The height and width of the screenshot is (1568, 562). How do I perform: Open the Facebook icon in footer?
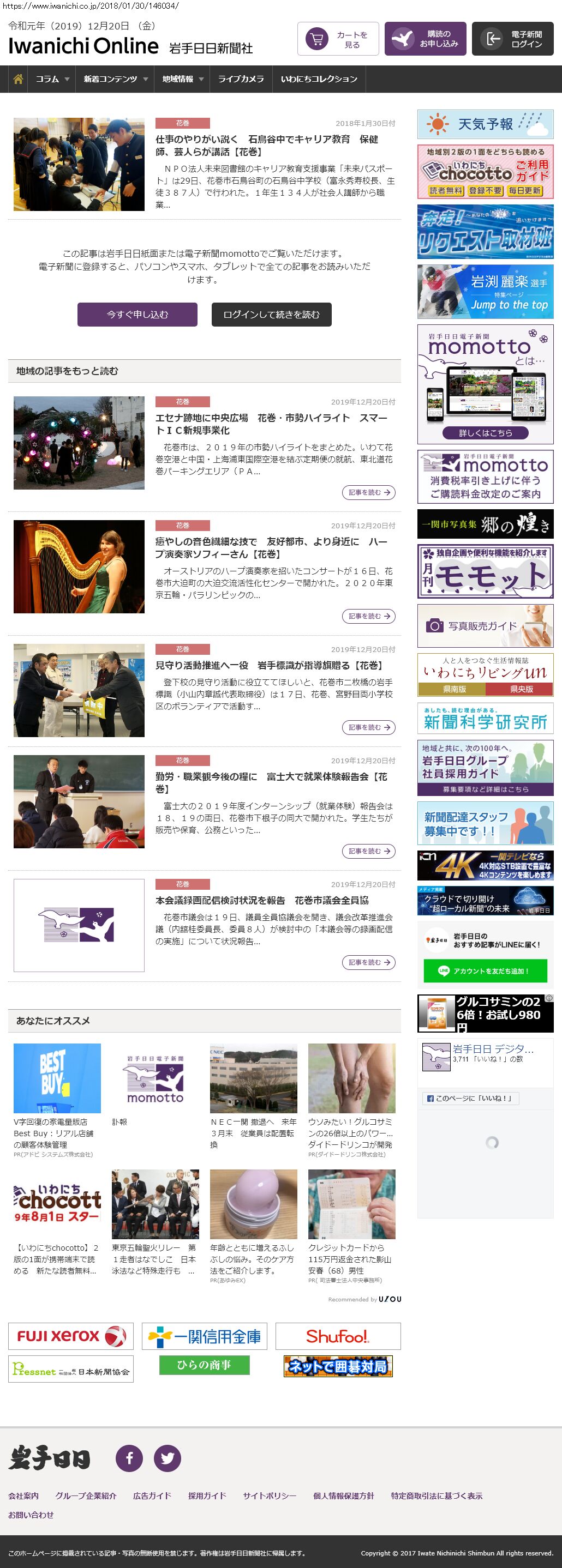click(x=129, y=1458)
